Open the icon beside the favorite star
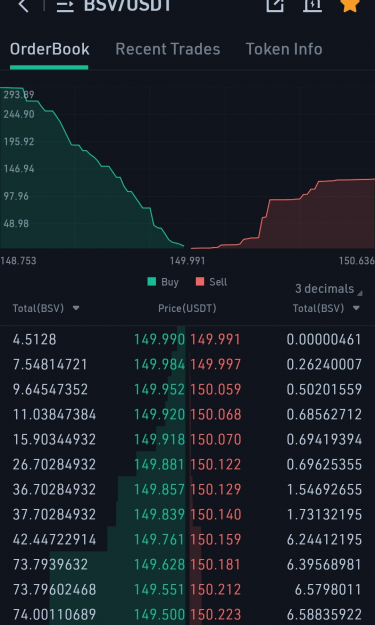This screenshot has height=625, width=375. click(x=312, y=5)
